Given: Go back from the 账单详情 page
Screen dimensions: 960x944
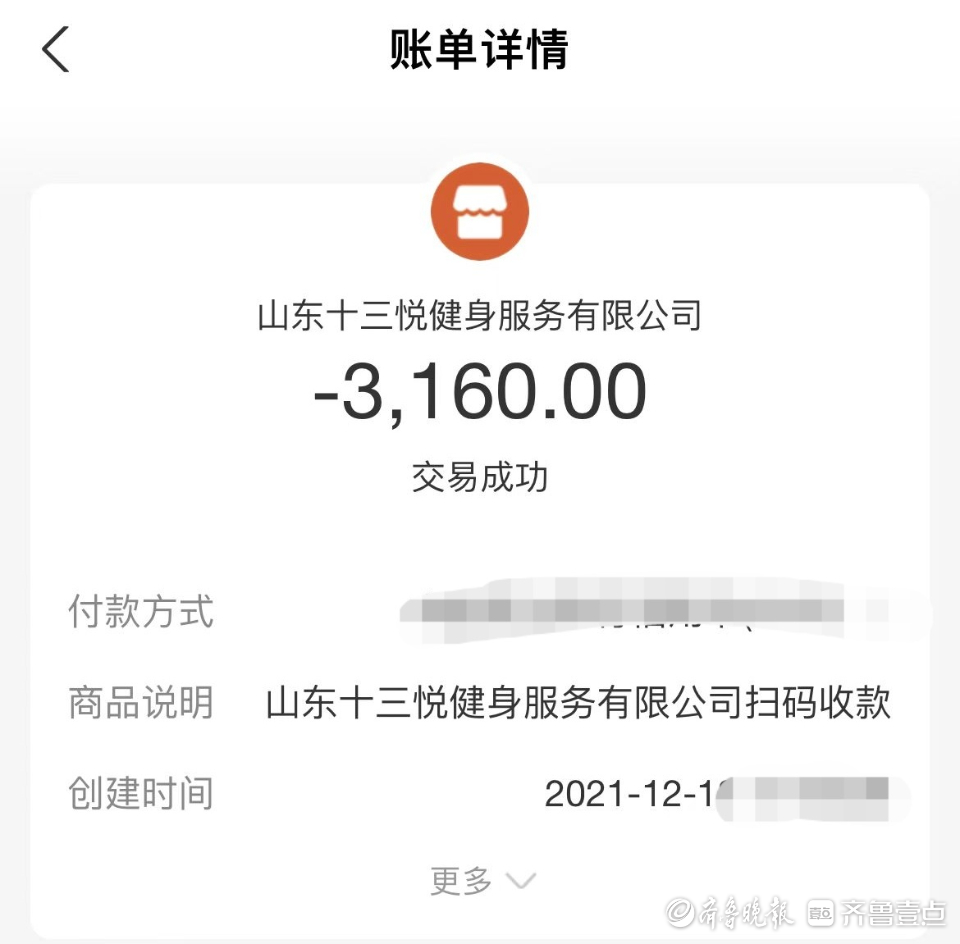Looking at the screenshot, I should [55, 49].
